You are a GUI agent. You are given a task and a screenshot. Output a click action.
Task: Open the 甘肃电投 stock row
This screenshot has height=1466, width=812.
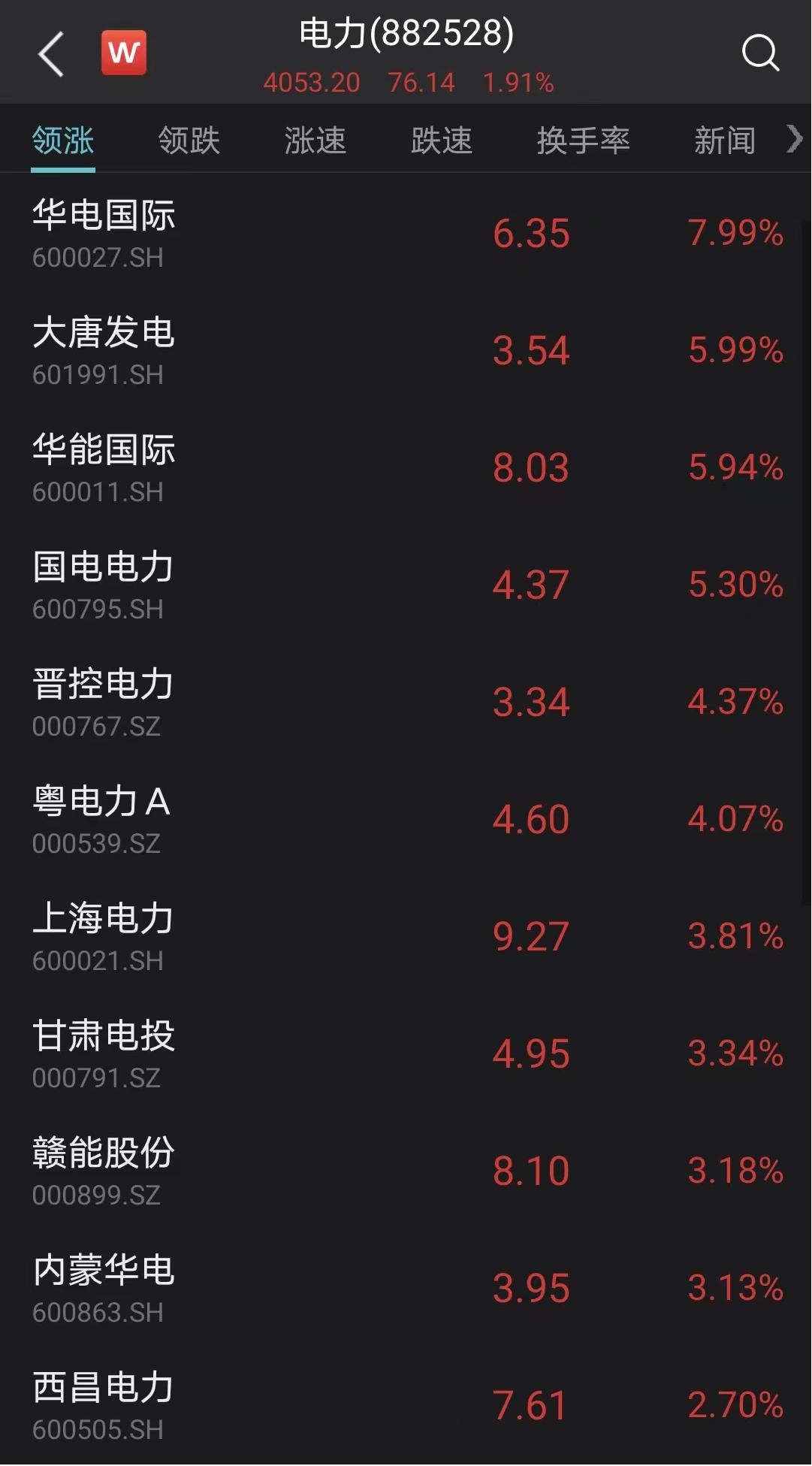tap(406, 1053)
